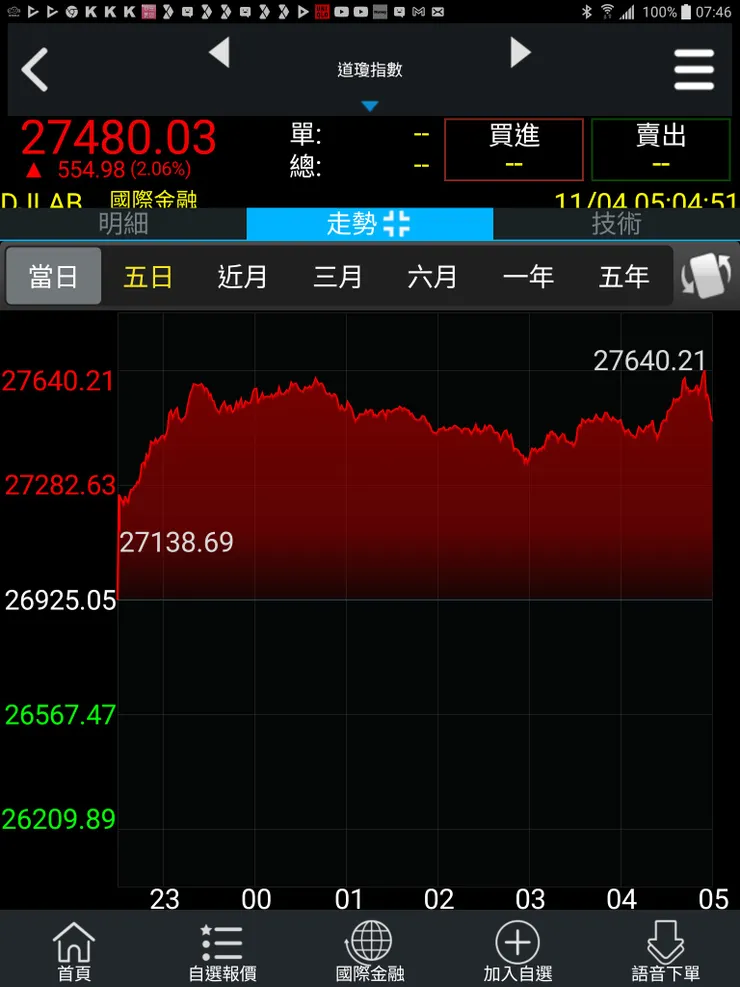Switch to the 技術 tab
The height and width of the screenshot is (987, 740).
point(616,224)
